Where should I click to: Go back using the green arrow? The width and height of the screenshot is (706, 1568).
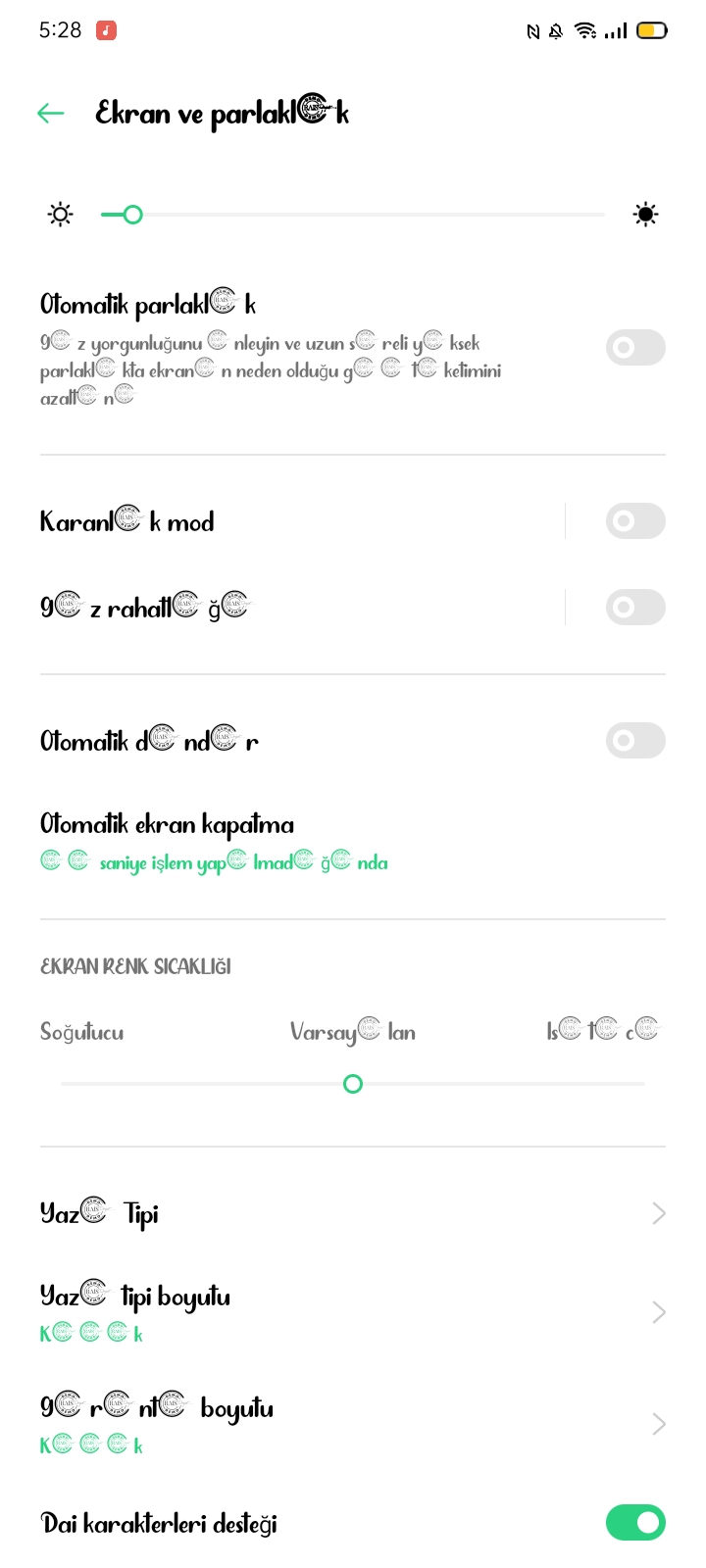(x=51, y=114)
